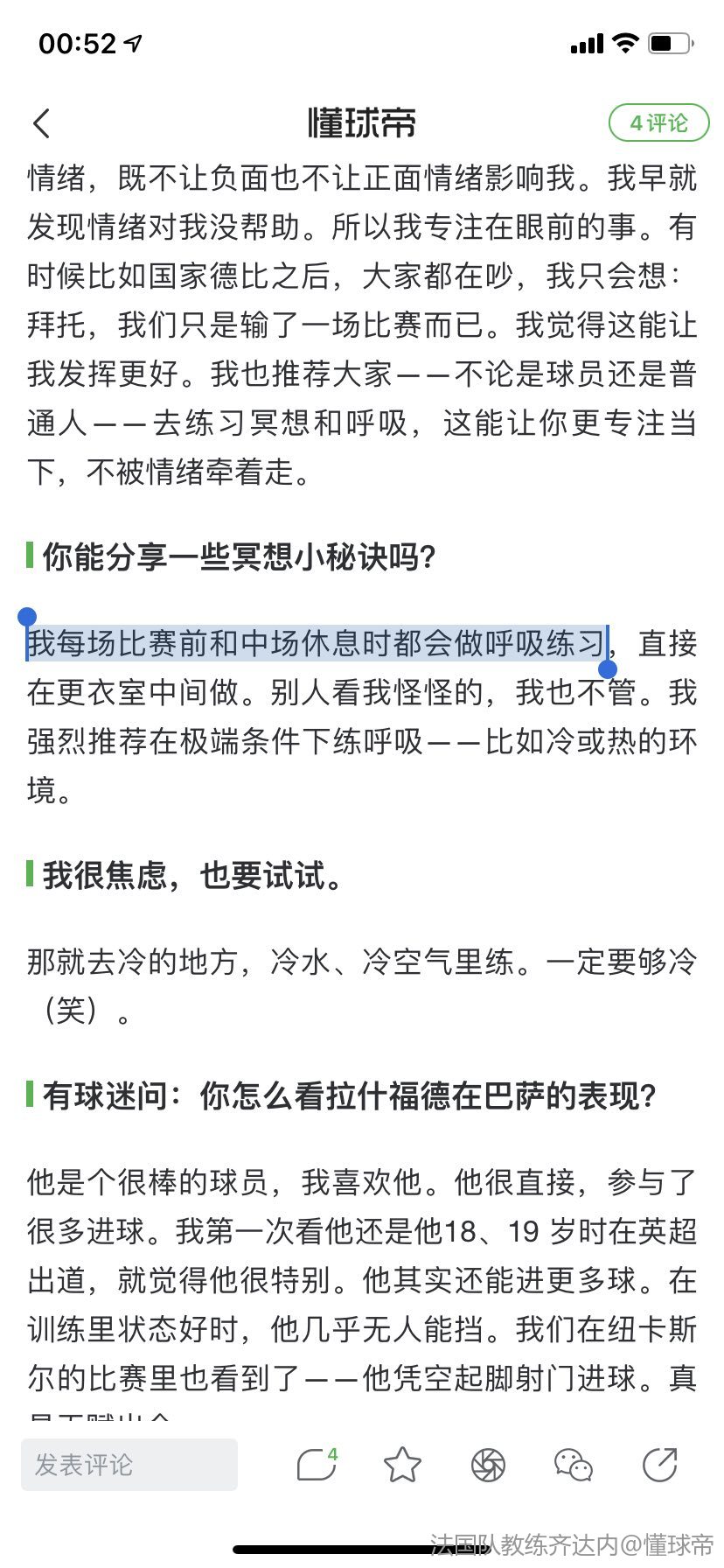
Task: Share the article to WeChat
Action: [x=574, y=1465]
